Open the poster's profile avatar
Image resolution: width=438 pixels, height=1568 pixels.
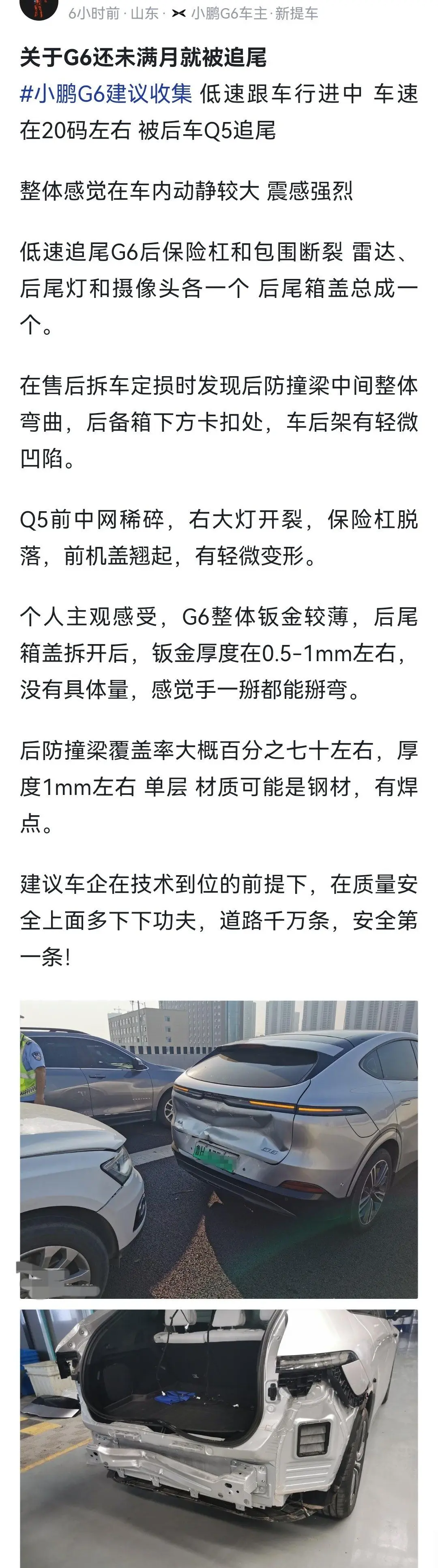click(39, 7)
